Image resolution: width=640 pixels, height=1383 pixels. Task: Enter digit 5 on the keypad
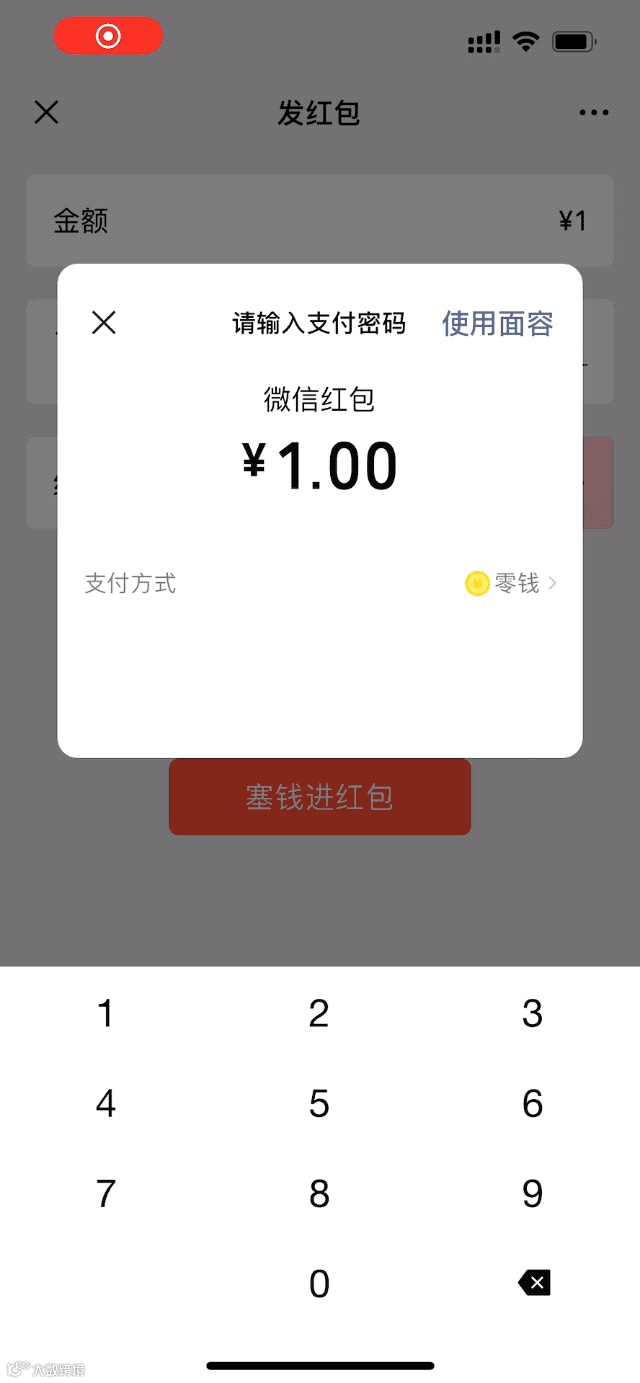point(319,1104)
